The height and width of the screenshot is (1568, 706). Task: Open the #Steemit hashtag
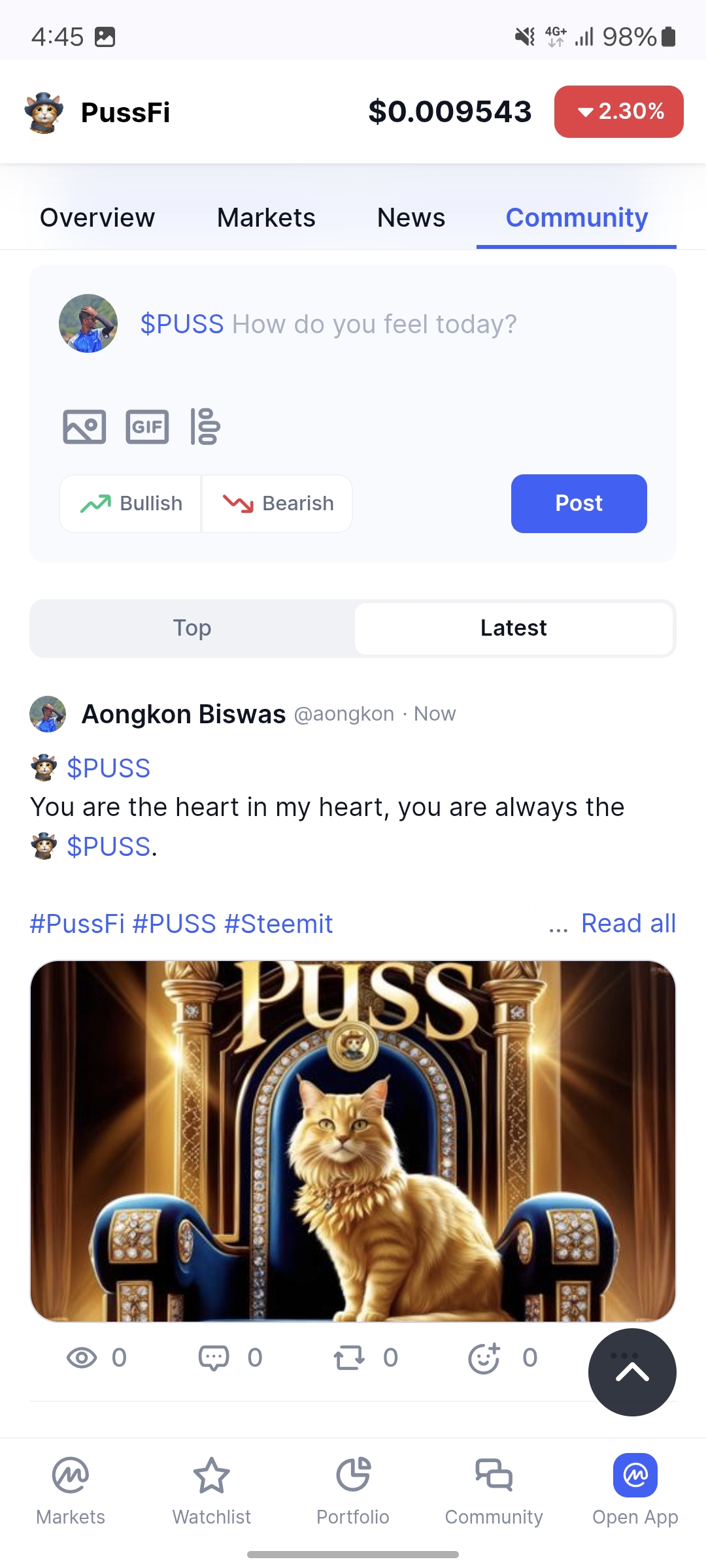278,924
